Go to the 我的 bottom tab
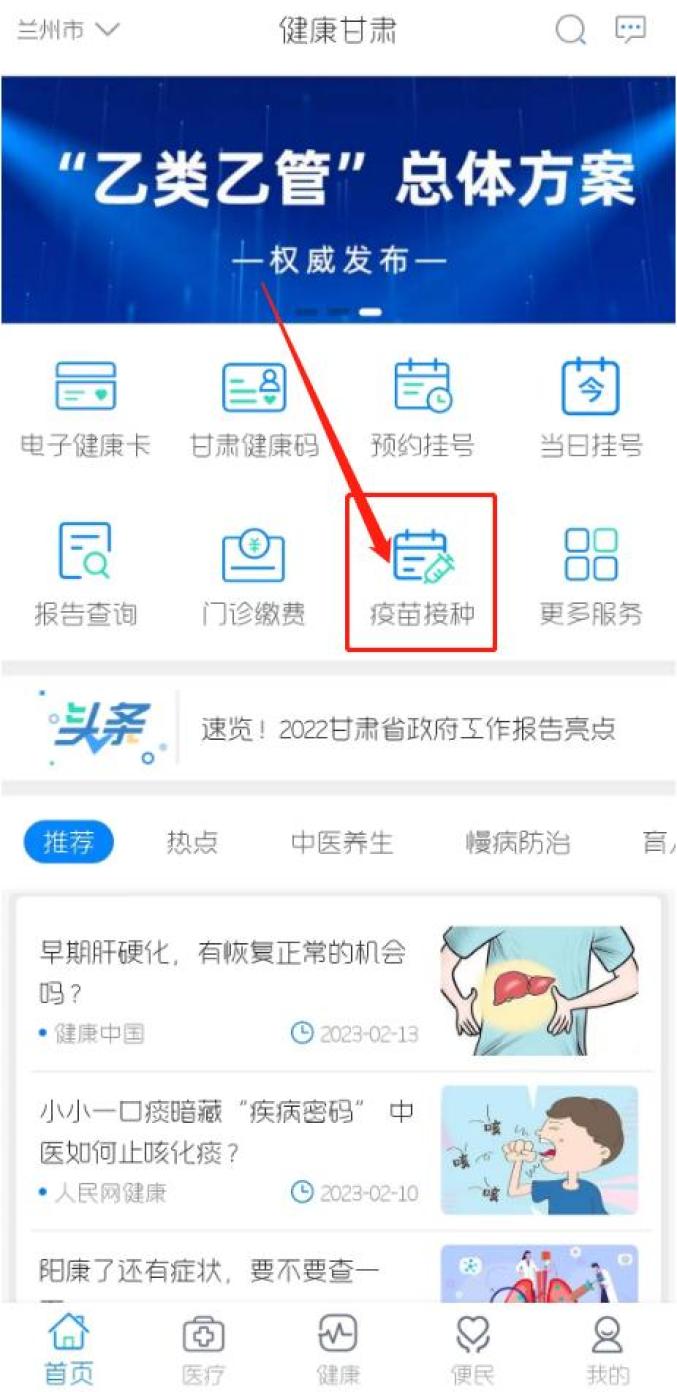677x1392 pixels. [608, 1350]
